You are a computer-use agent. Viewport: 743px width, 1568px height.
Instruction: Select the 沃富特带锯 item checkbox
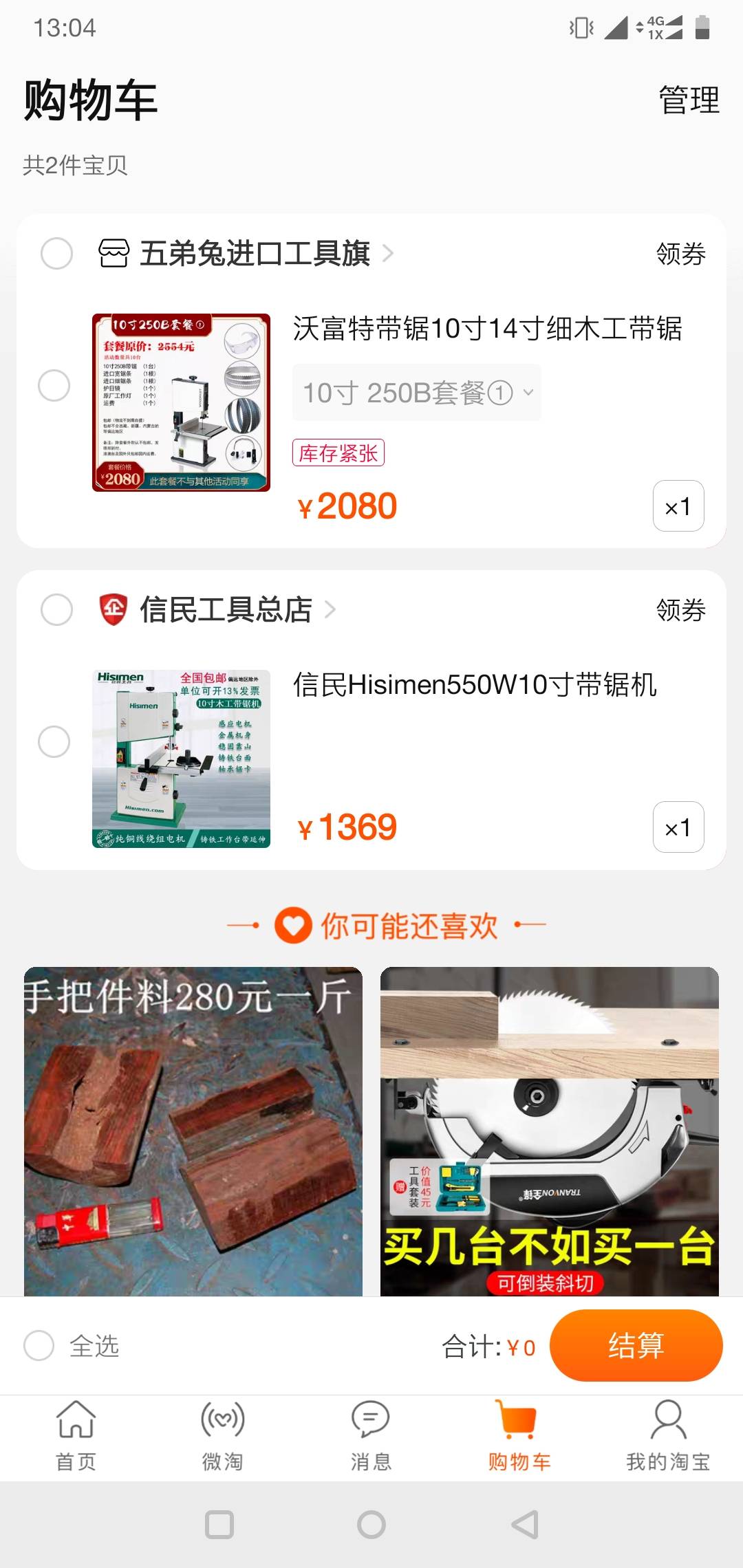click(x=54, y=385)
